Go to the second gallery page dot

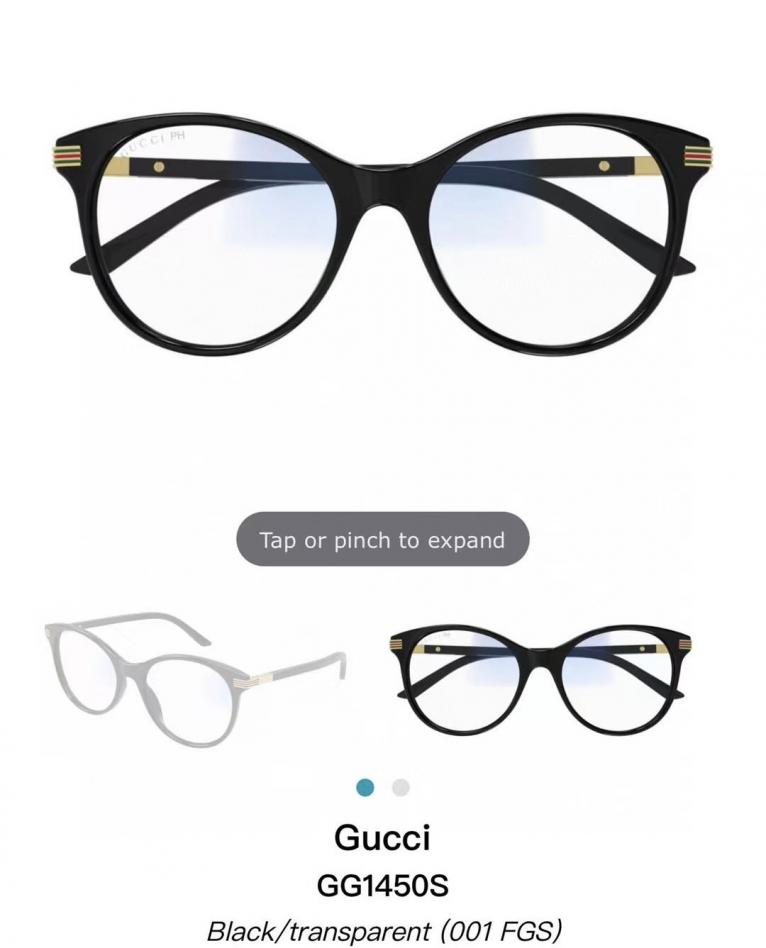(401, 788)
